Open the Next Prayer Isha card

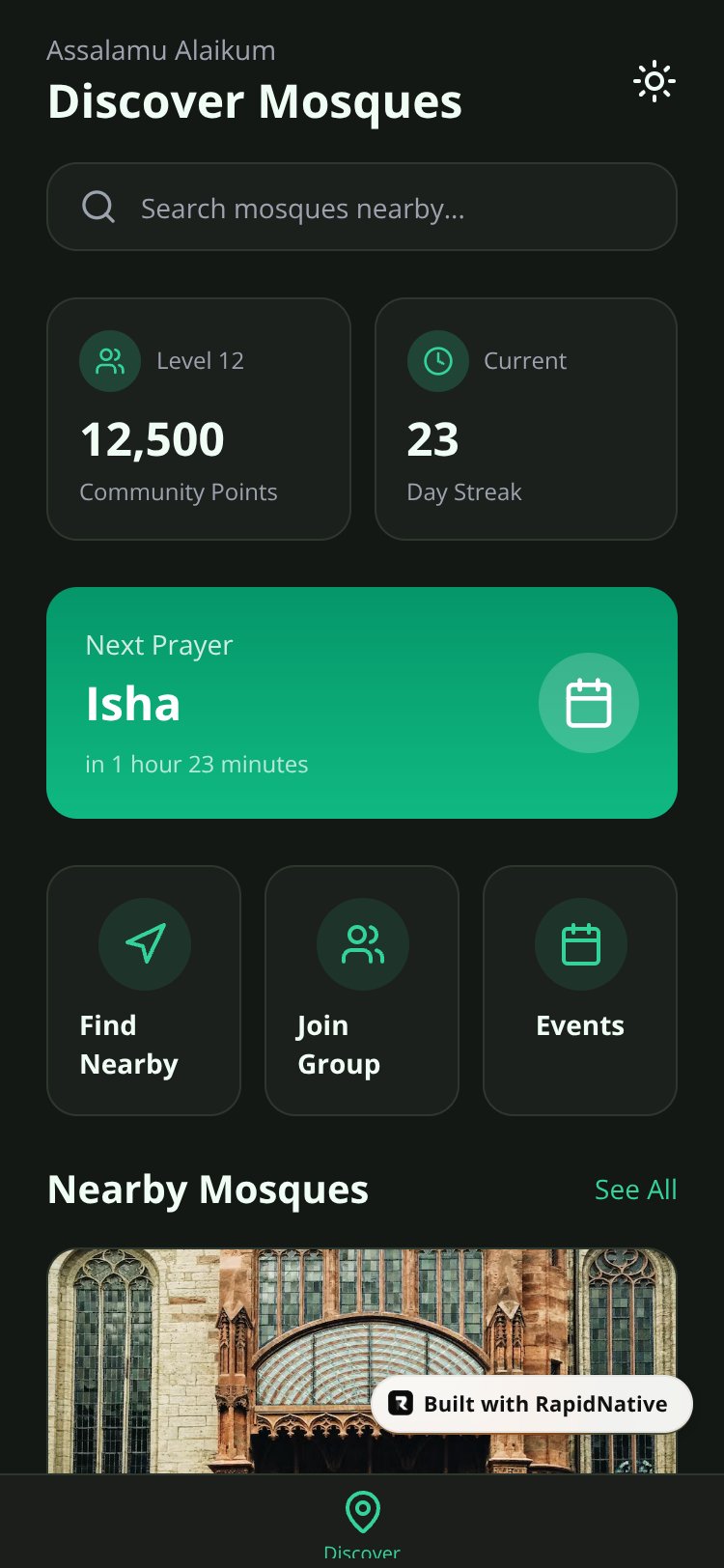point(362,703)
